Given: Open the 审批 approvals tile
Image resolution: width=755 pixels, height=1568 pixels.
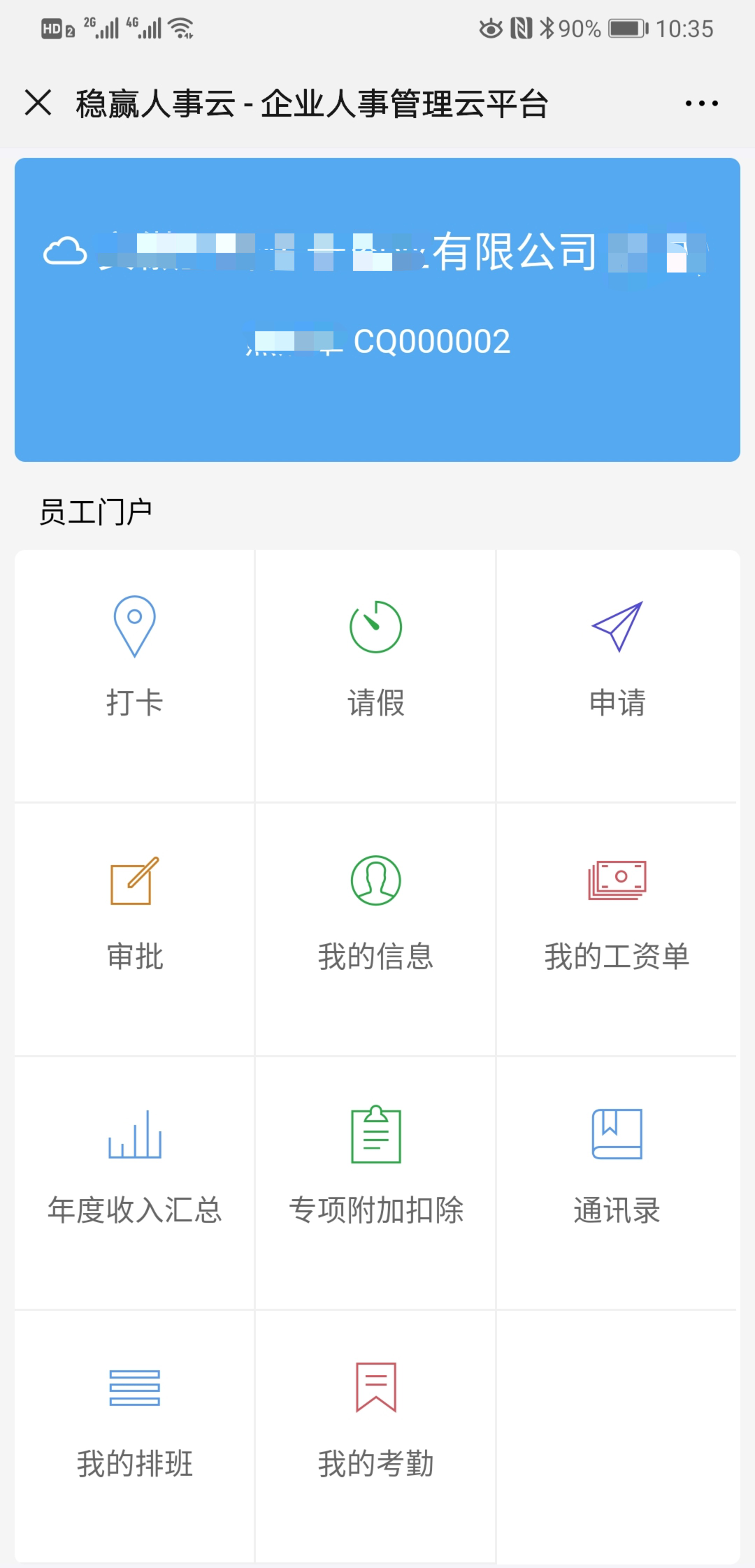Looking at the screenshot, I should (x=134, y=929).
